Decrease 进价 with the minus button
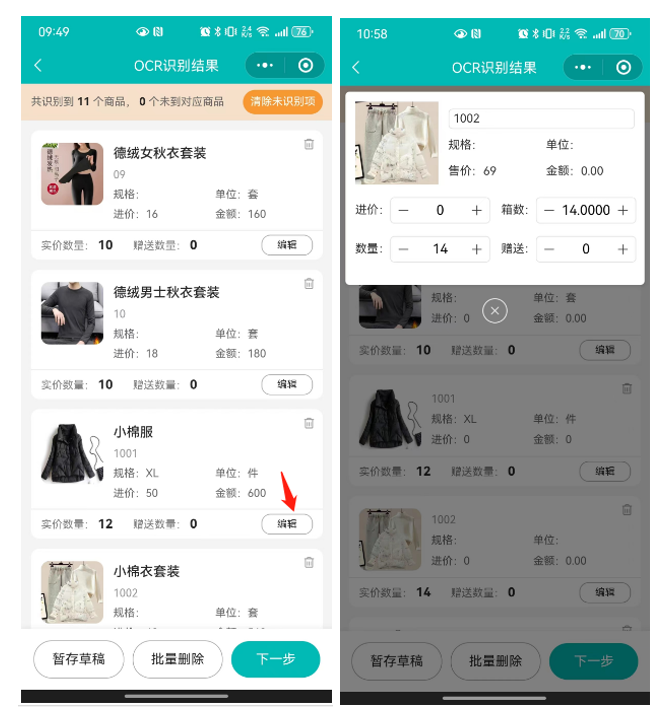The width and height of the screenshot is (667, 712). point(403,210)
